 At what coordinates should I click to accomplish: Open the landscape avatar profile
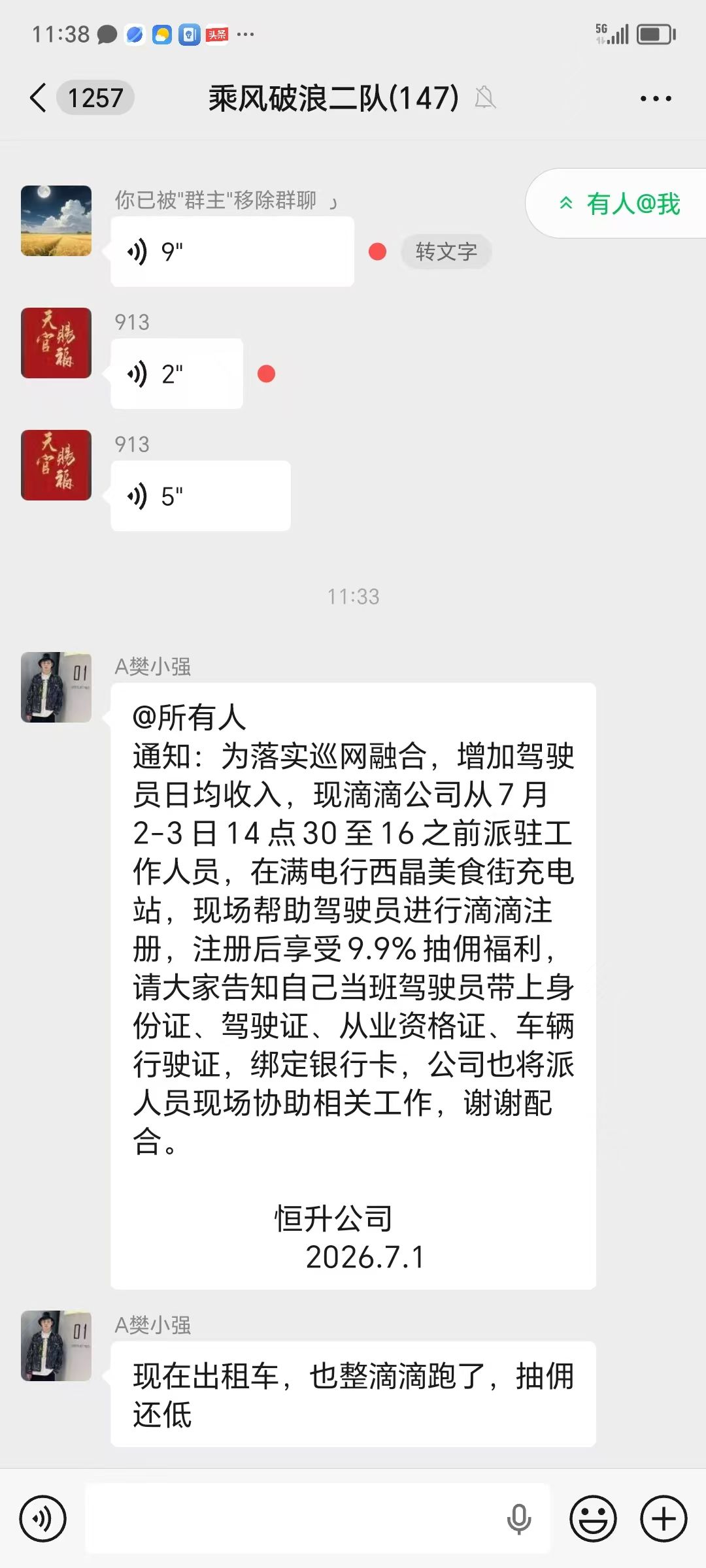56,221
